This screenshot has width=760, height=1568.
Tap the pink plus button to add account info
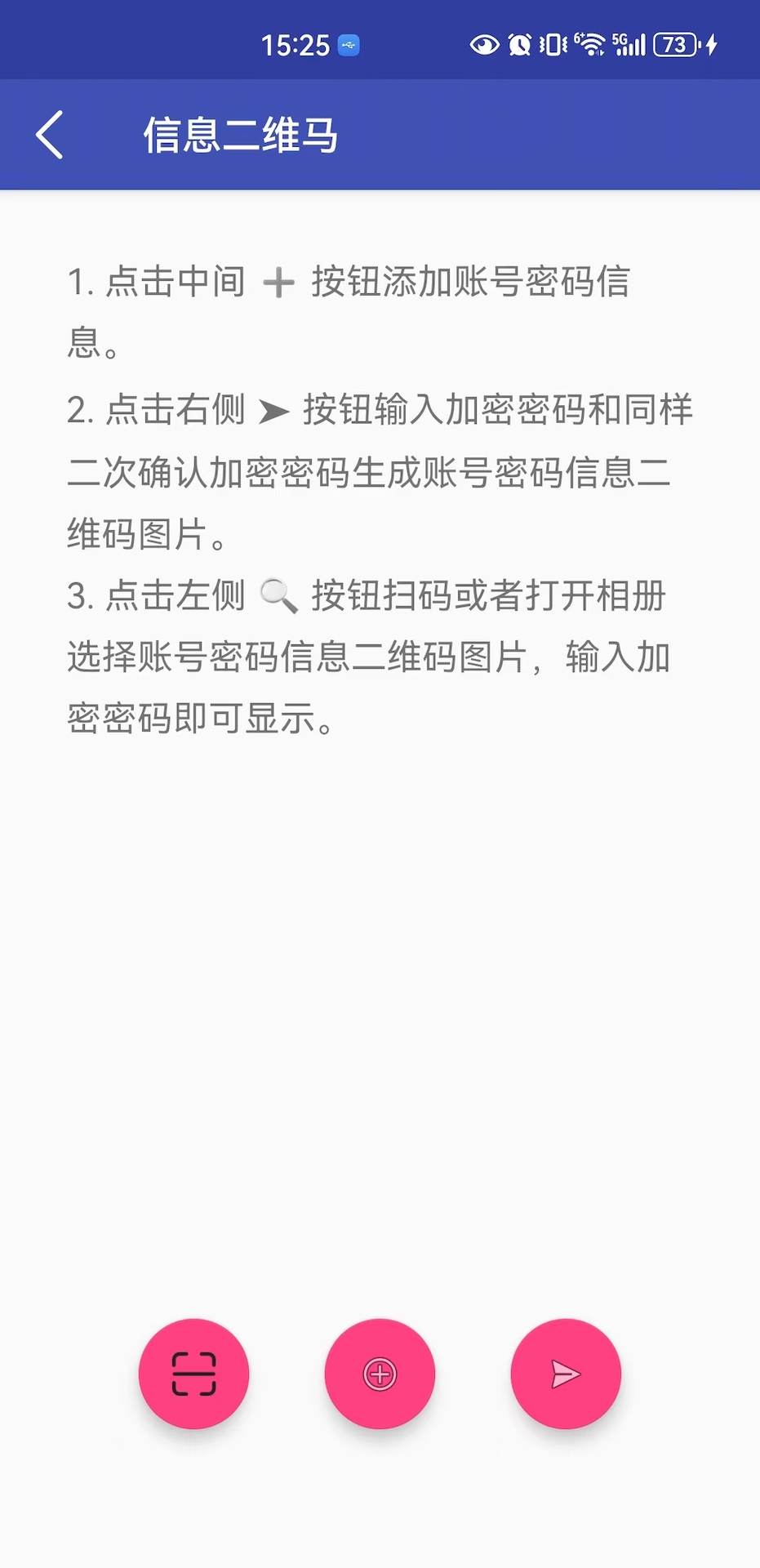pyautogui.click(x=380, y=1374)
